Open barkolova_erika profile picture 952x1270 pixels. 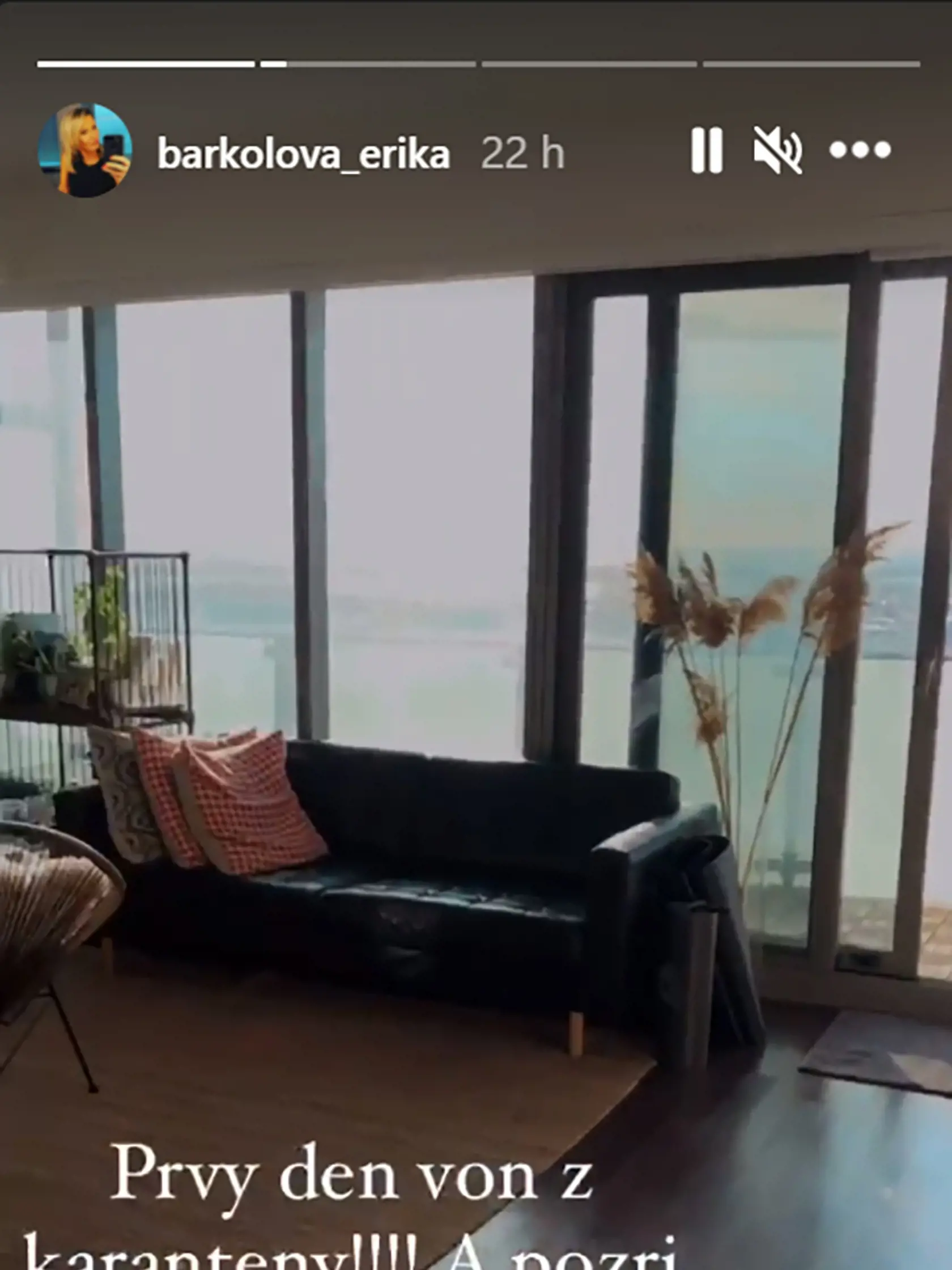pyautogui.click(x=85, y=150)
